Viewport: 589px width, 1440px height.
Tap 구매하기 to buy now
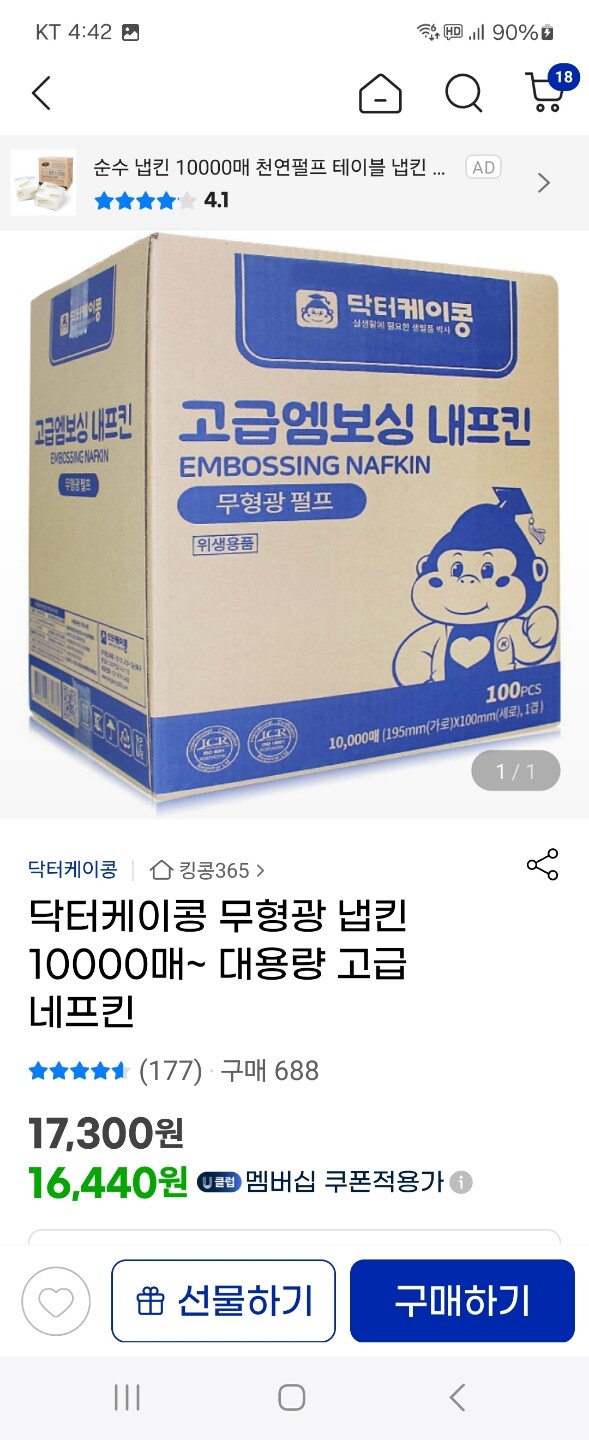pyautogui.click(x=462, y=1301)
